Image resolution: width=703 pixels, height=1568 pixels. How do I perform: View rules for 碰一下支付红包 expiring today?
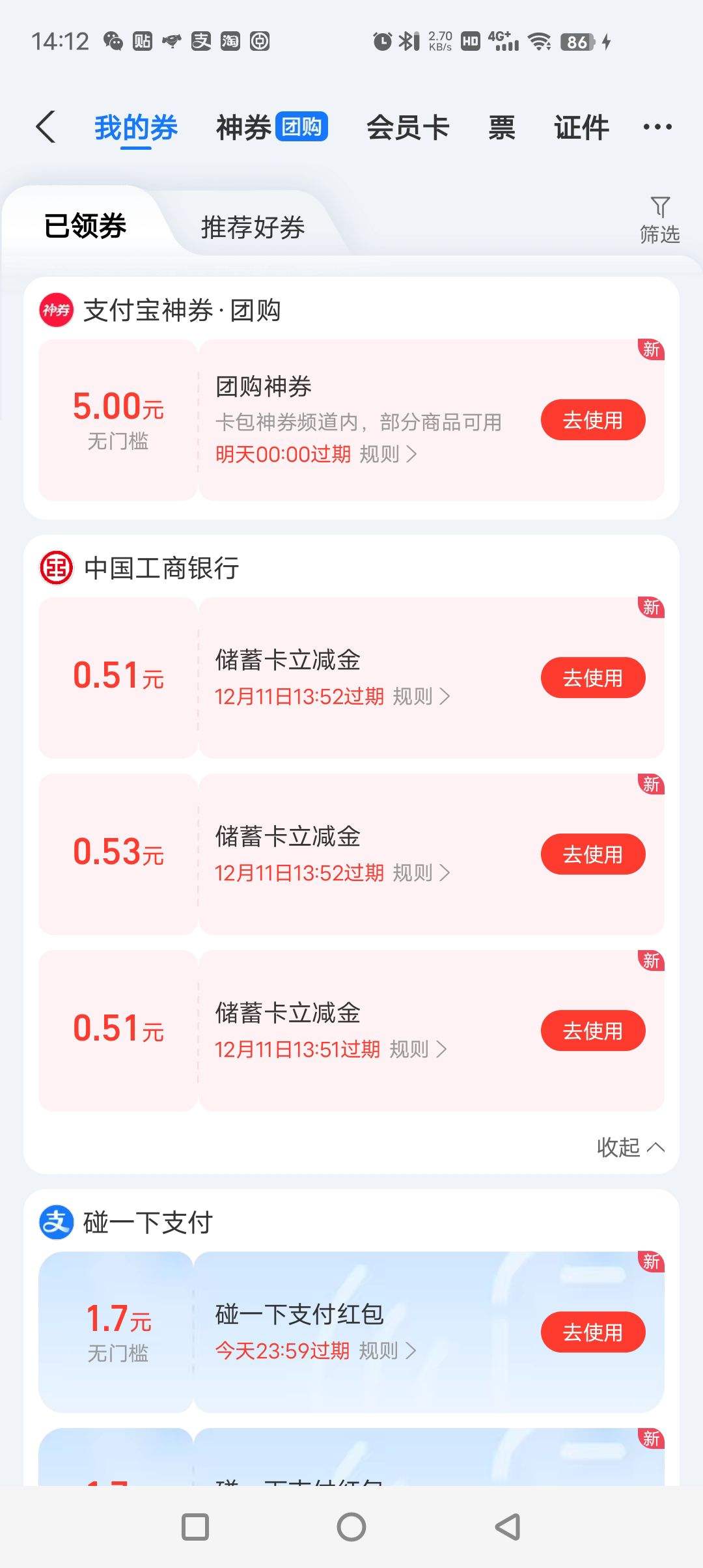(x=387, y=1351)
